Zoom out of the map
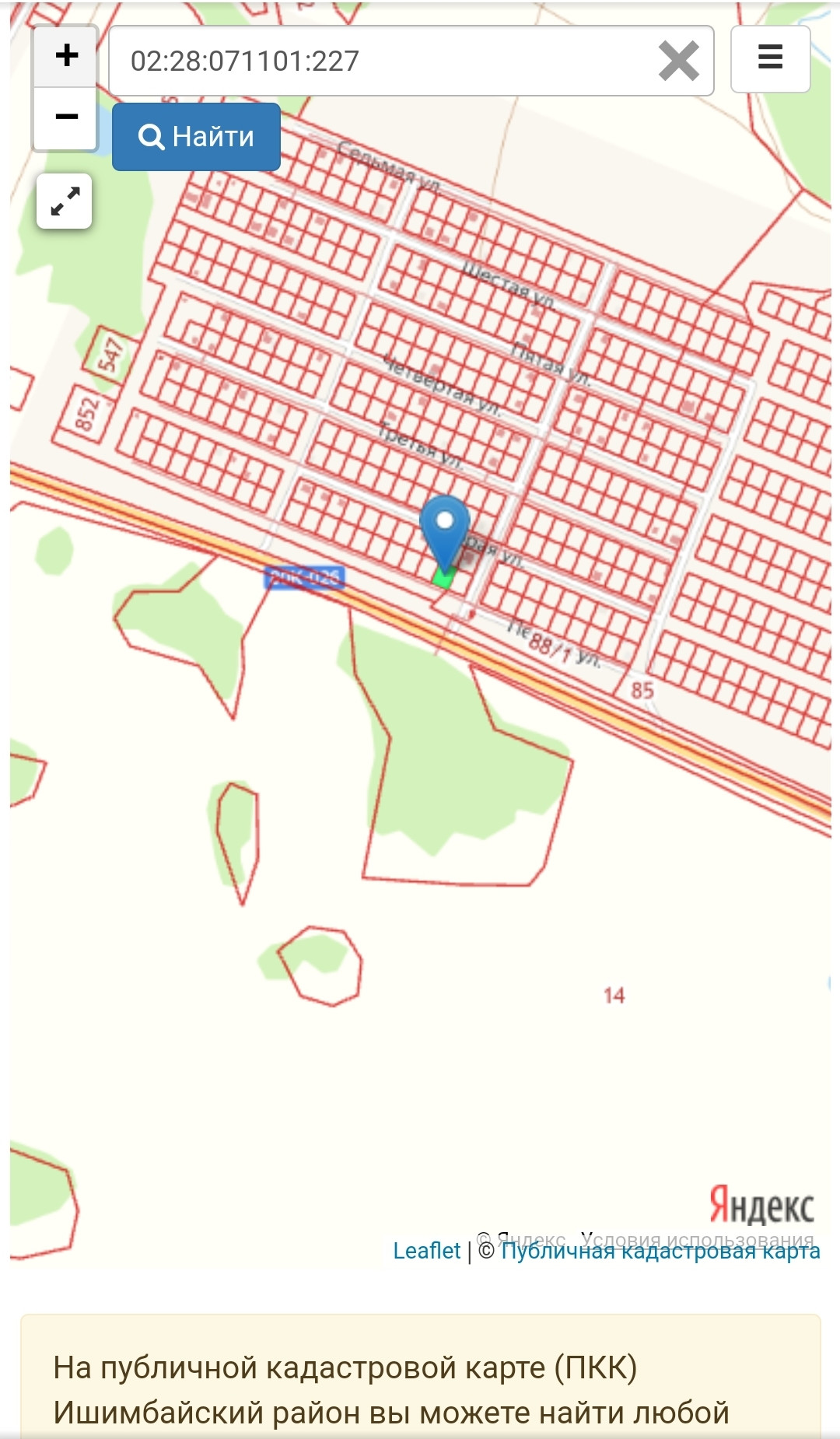Image resolution: width=840 pixels, height=1439 pixels. 66,118
